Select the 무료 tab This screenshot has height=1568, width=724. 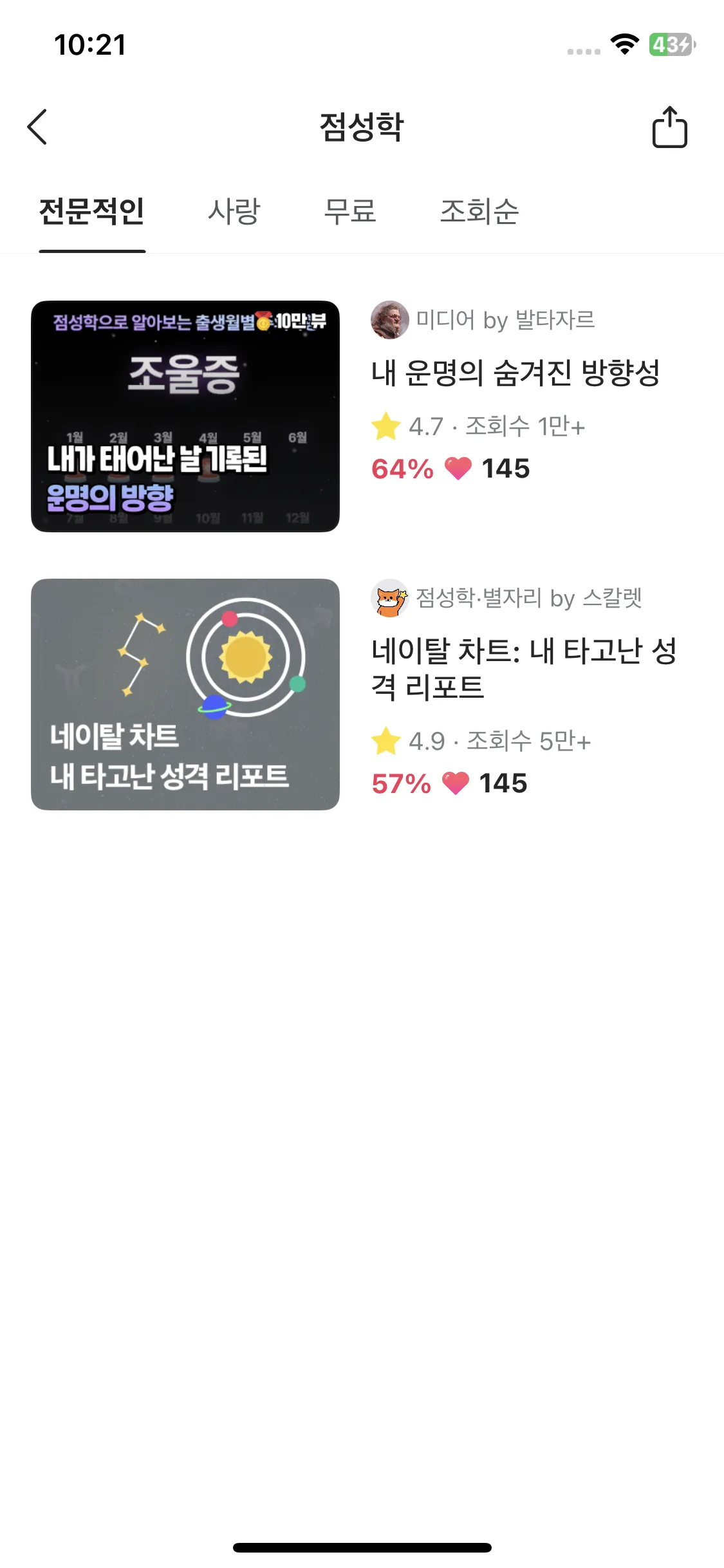[x=349, y=212]
